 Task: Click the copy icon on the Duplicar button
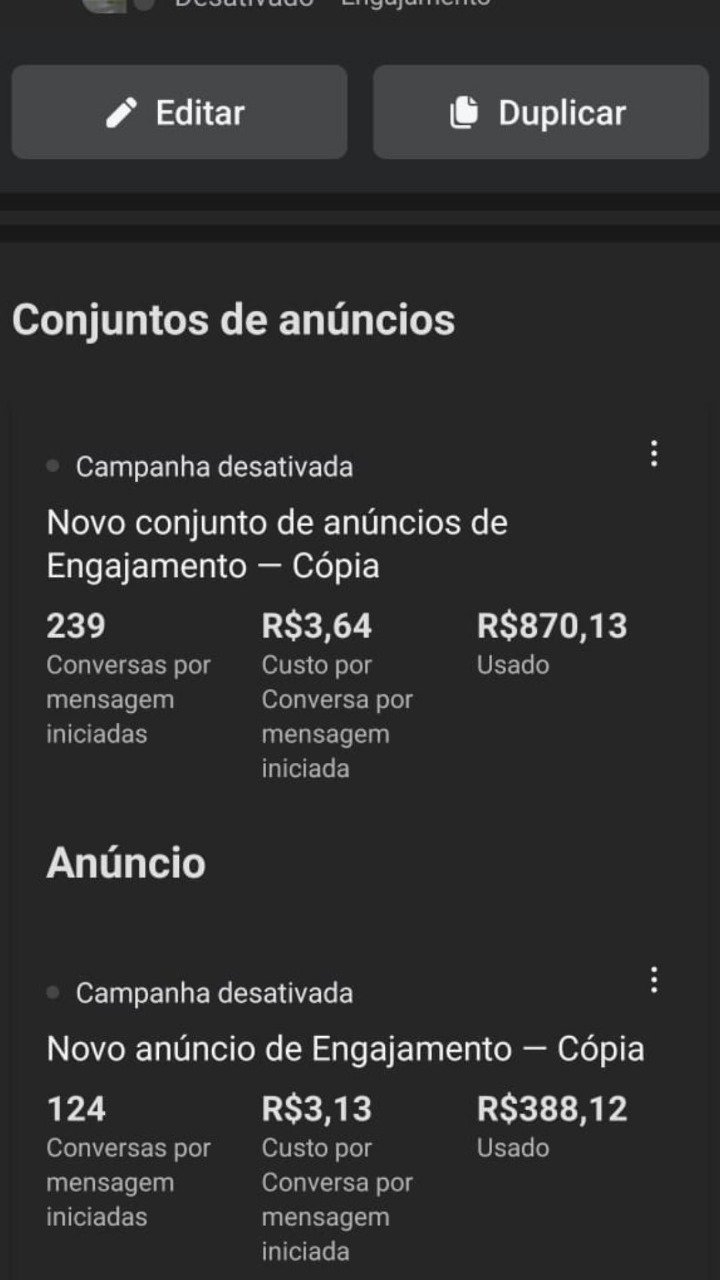(463, 112)
